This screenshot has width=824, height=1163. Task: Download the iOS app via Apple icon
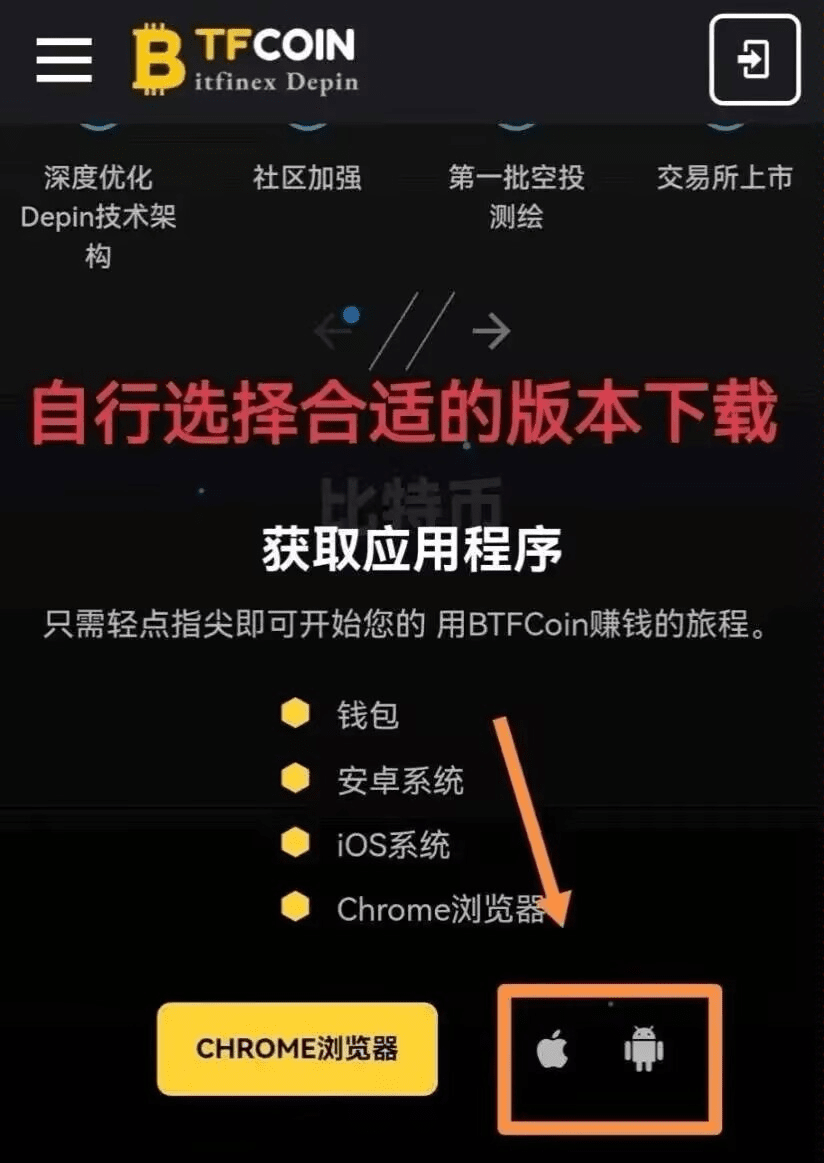click(x=552, y=1051)
